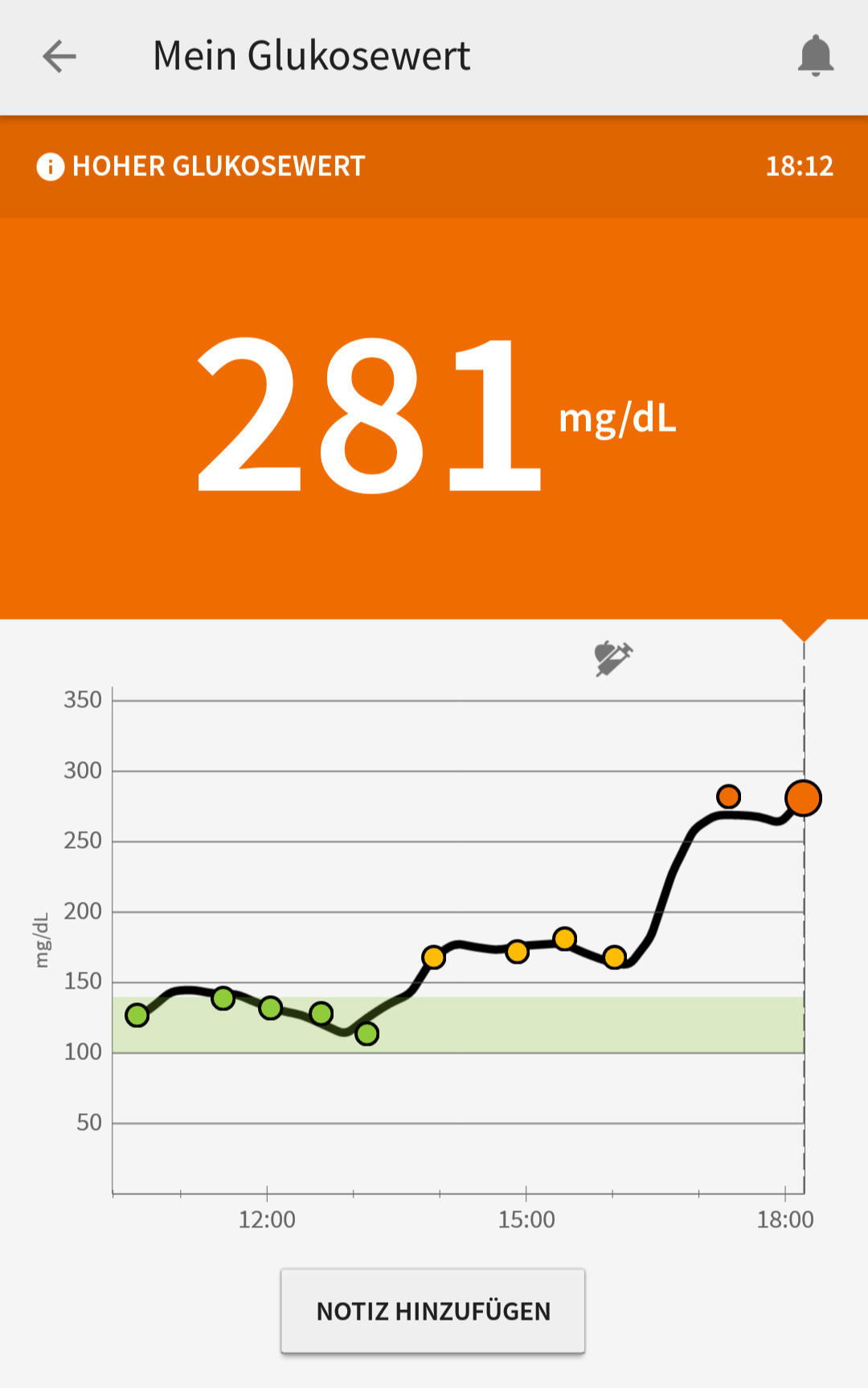Tap the info icon beside Hoher Glukosewert
This screenshot has height=1388, width=868.
coord(51,166)
